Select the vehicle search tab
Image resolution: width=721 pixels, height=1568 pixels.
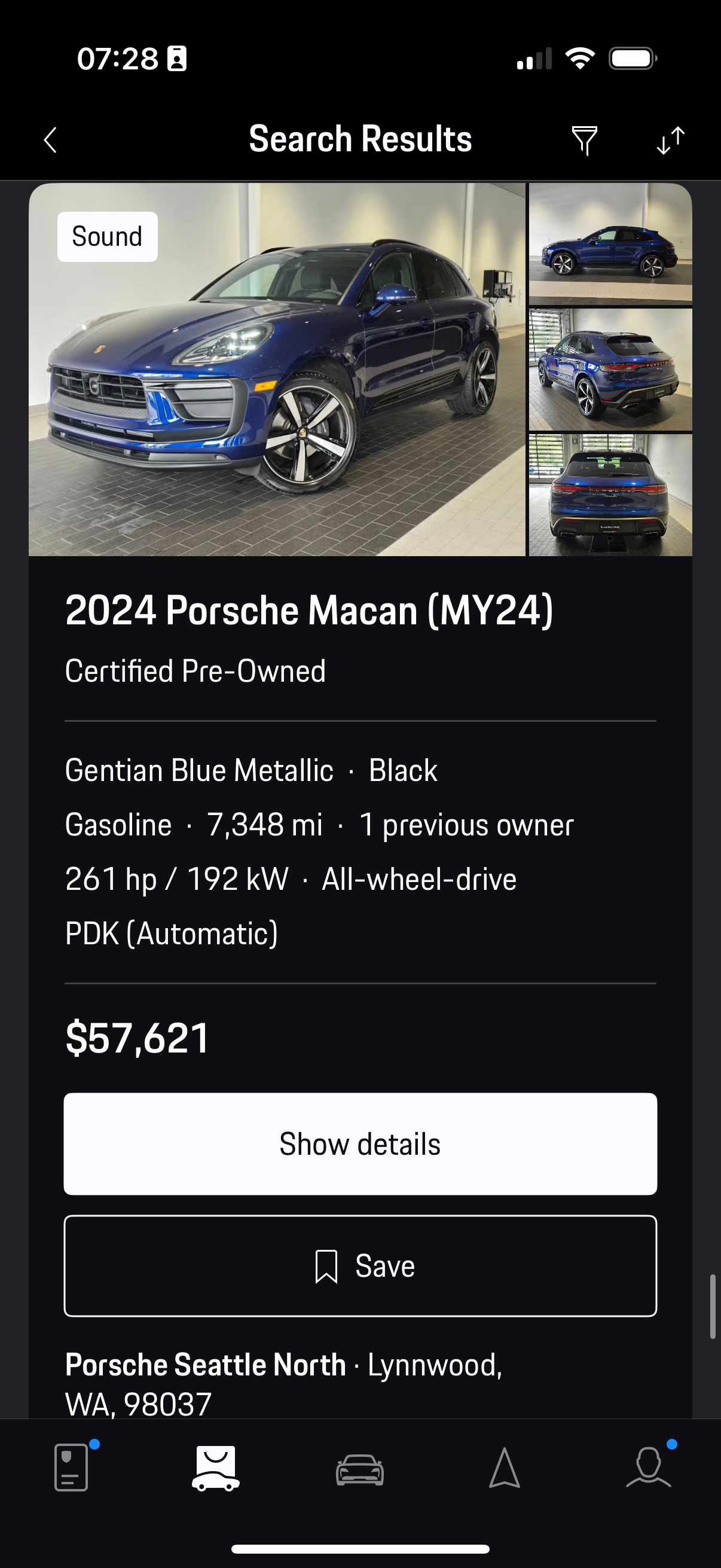point(216,1468)
